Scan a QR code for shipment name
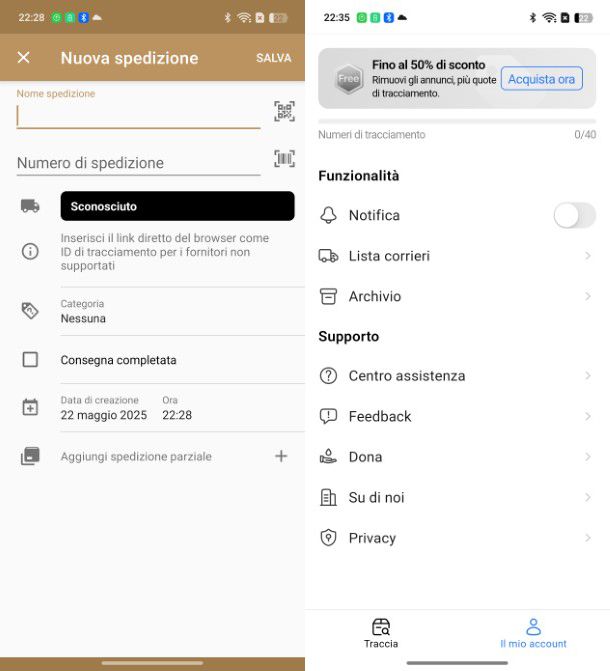Screen dimensions: 610x671 [284, 112]
